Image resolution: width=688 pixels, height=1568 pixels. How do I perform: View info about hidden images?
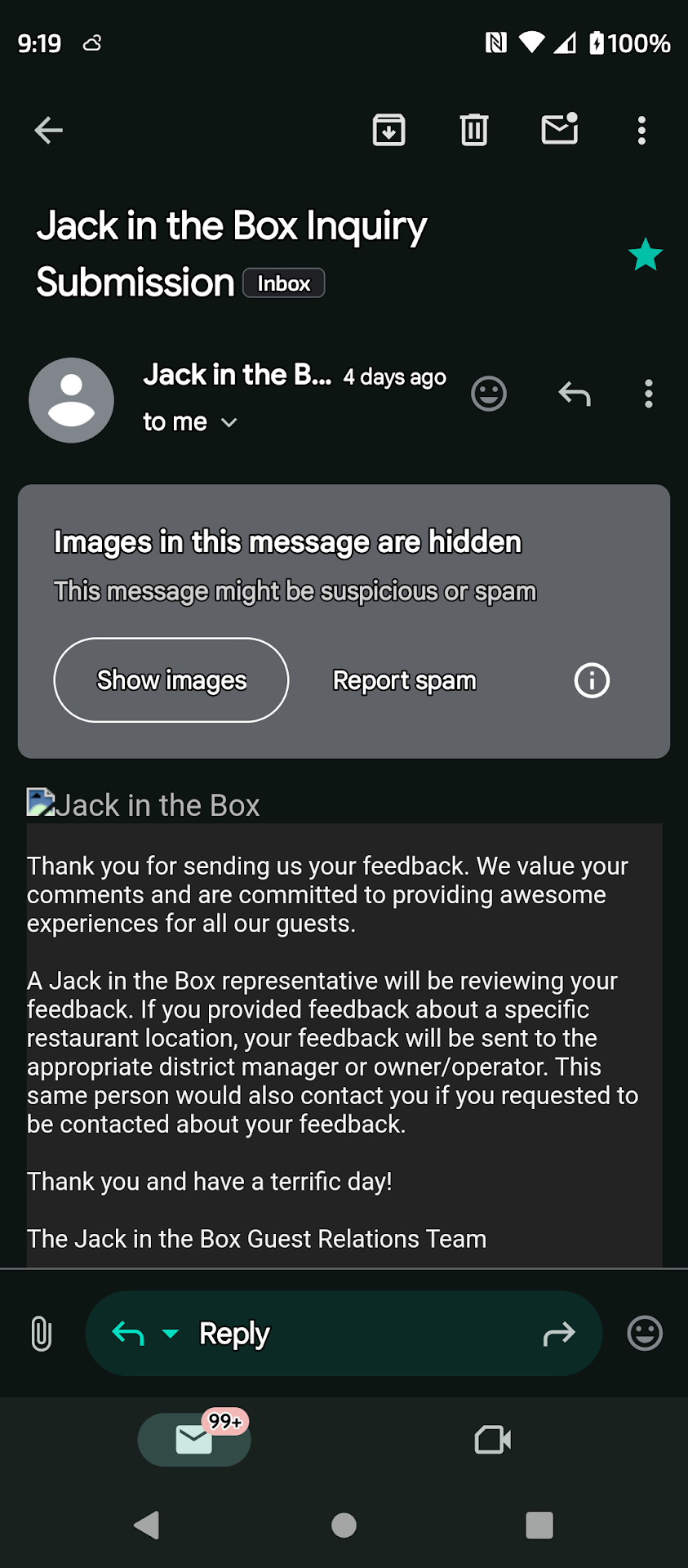(592, 680)
